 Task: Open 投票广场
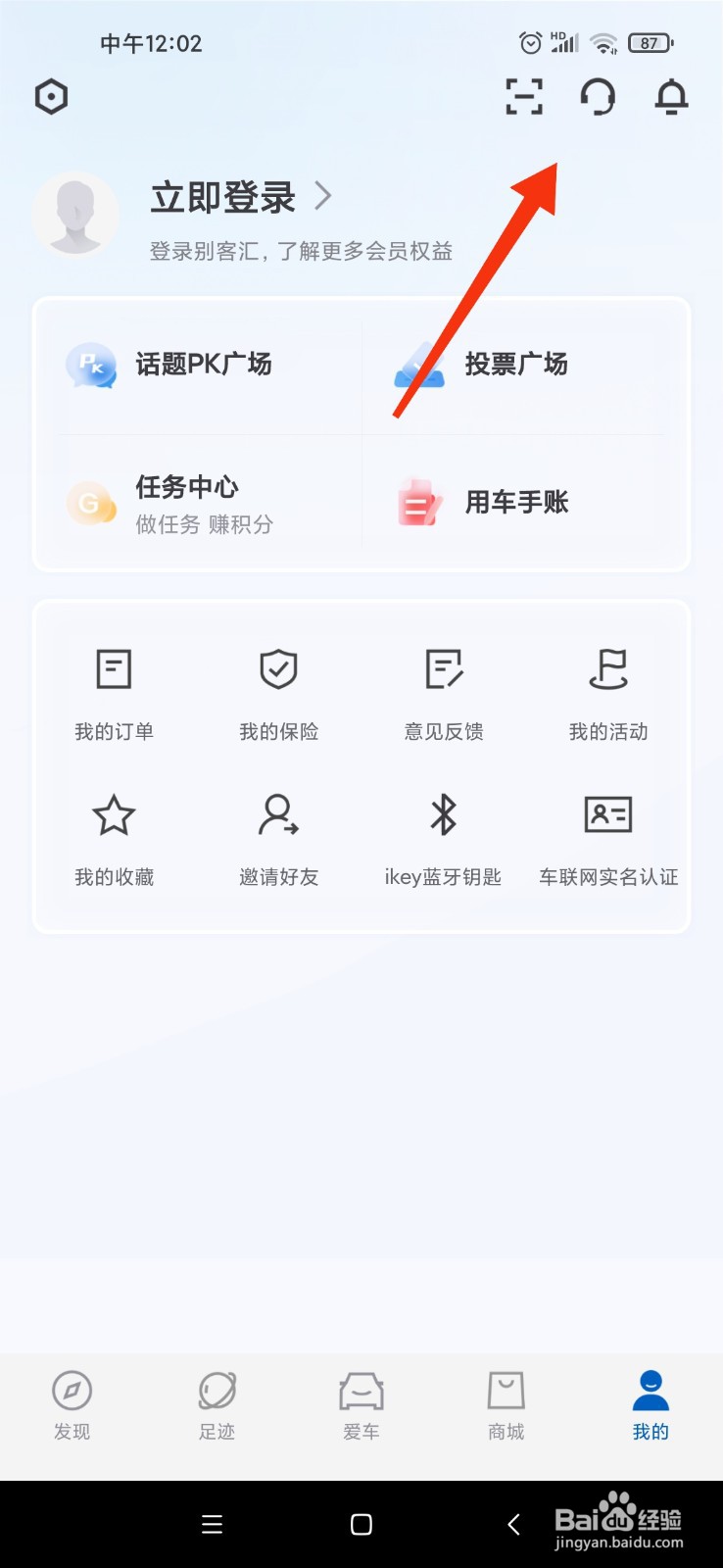click(515, 365)
